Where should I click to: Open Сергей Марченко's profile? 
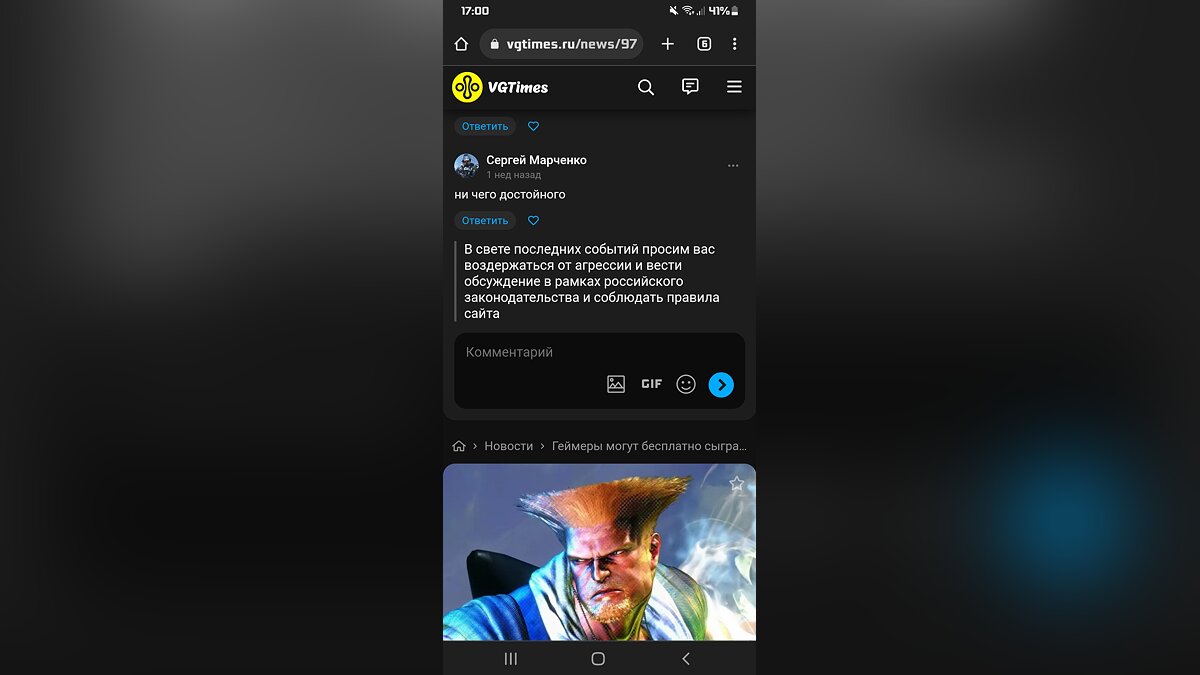pyautogui.click(x=536, y=160)
